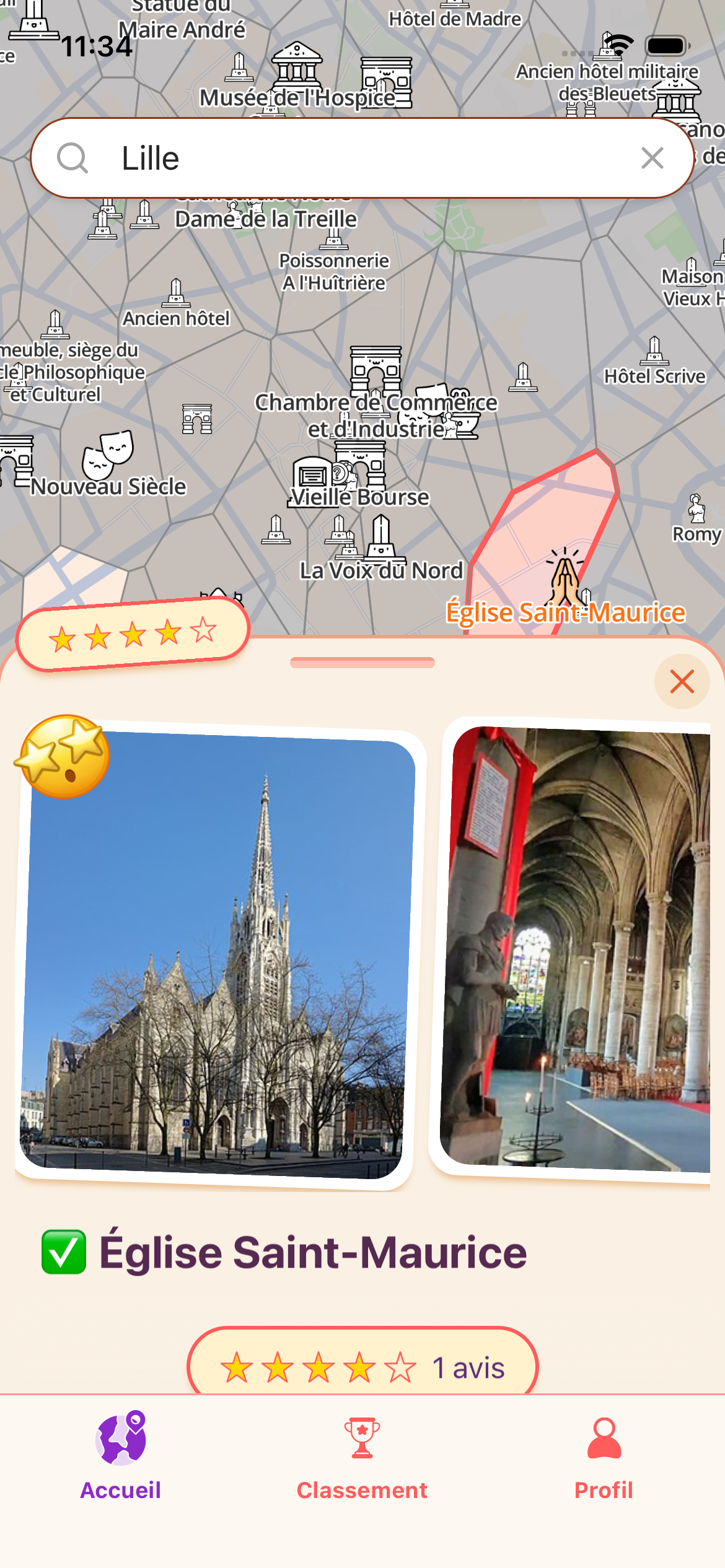Open the 1 avis reviews button
The image size is (725, 1568).
[362, 1366]
